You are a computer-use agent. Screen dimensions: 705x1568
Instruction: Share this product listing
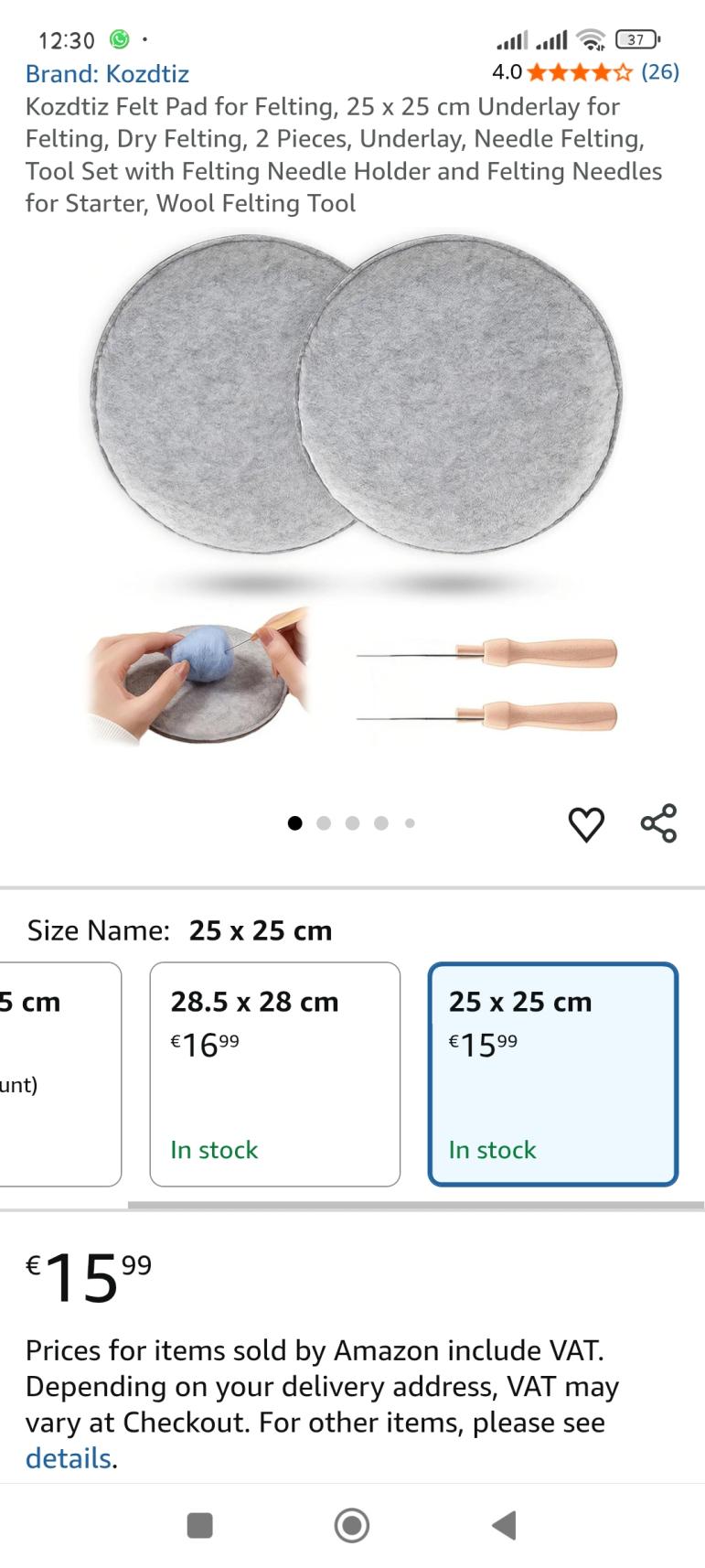658,823
